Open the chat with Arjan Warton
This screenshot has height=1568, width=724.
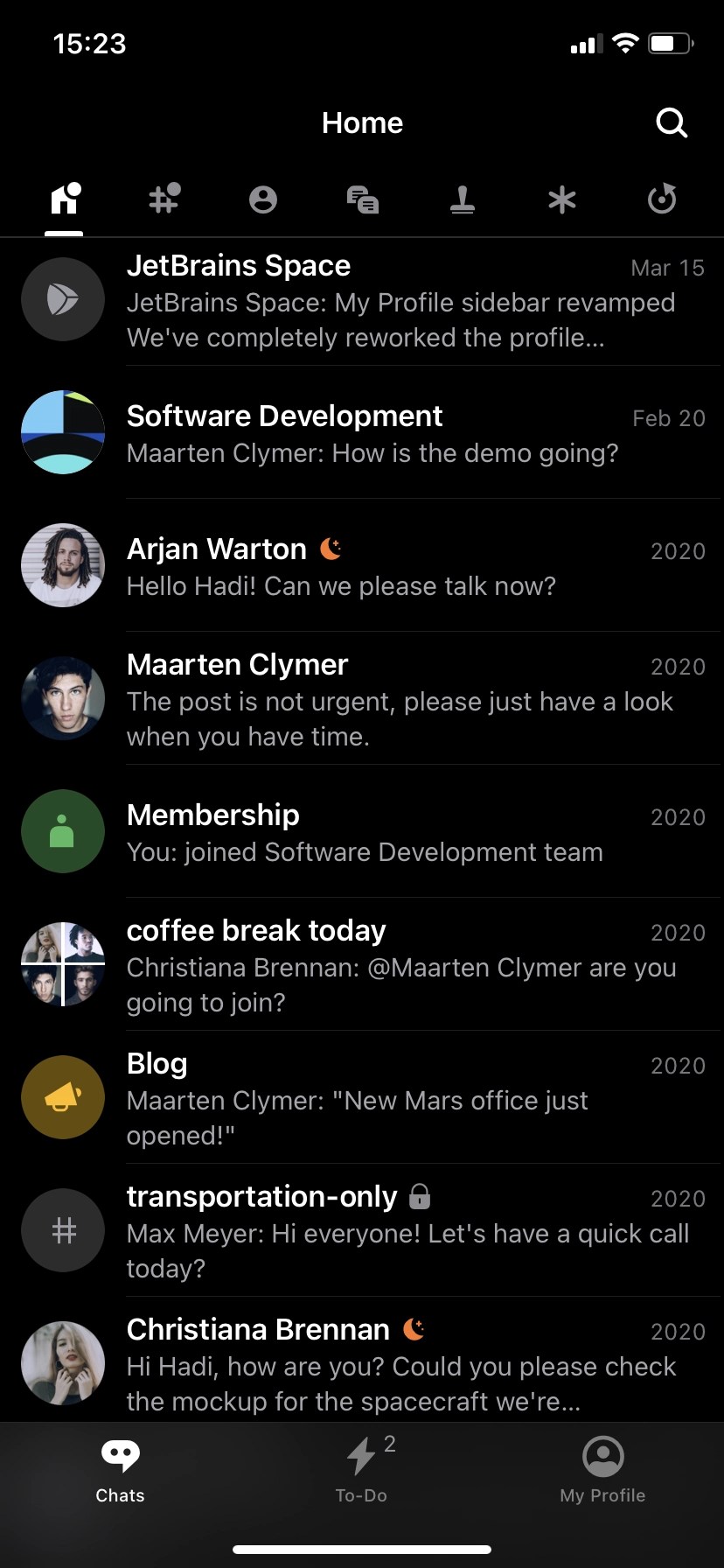tap(402, 566)
